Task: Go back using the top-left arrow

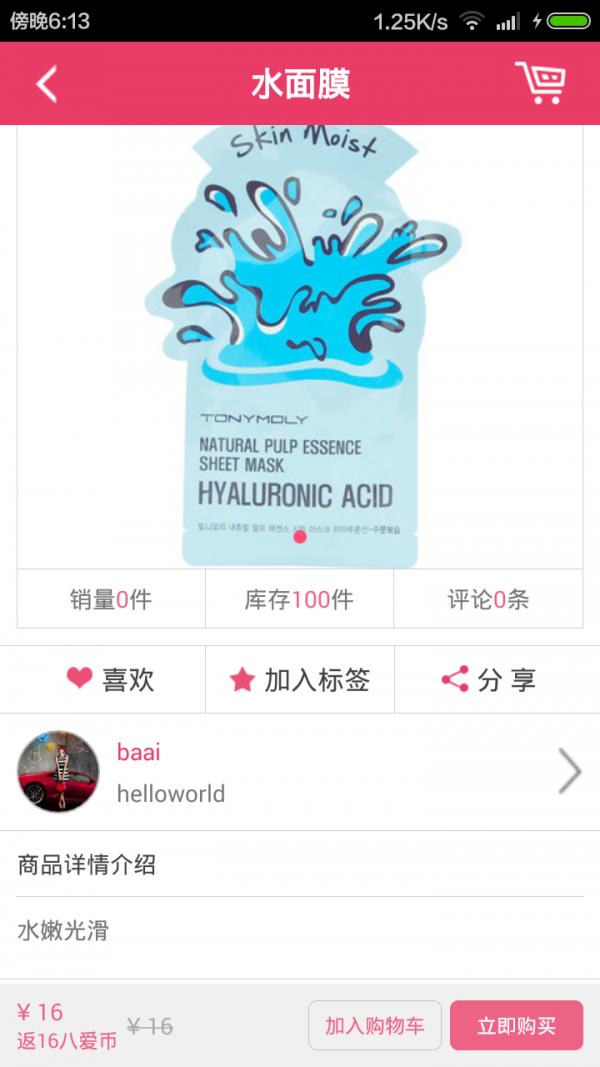Action: pyautogui.click(x=46, y=84)
